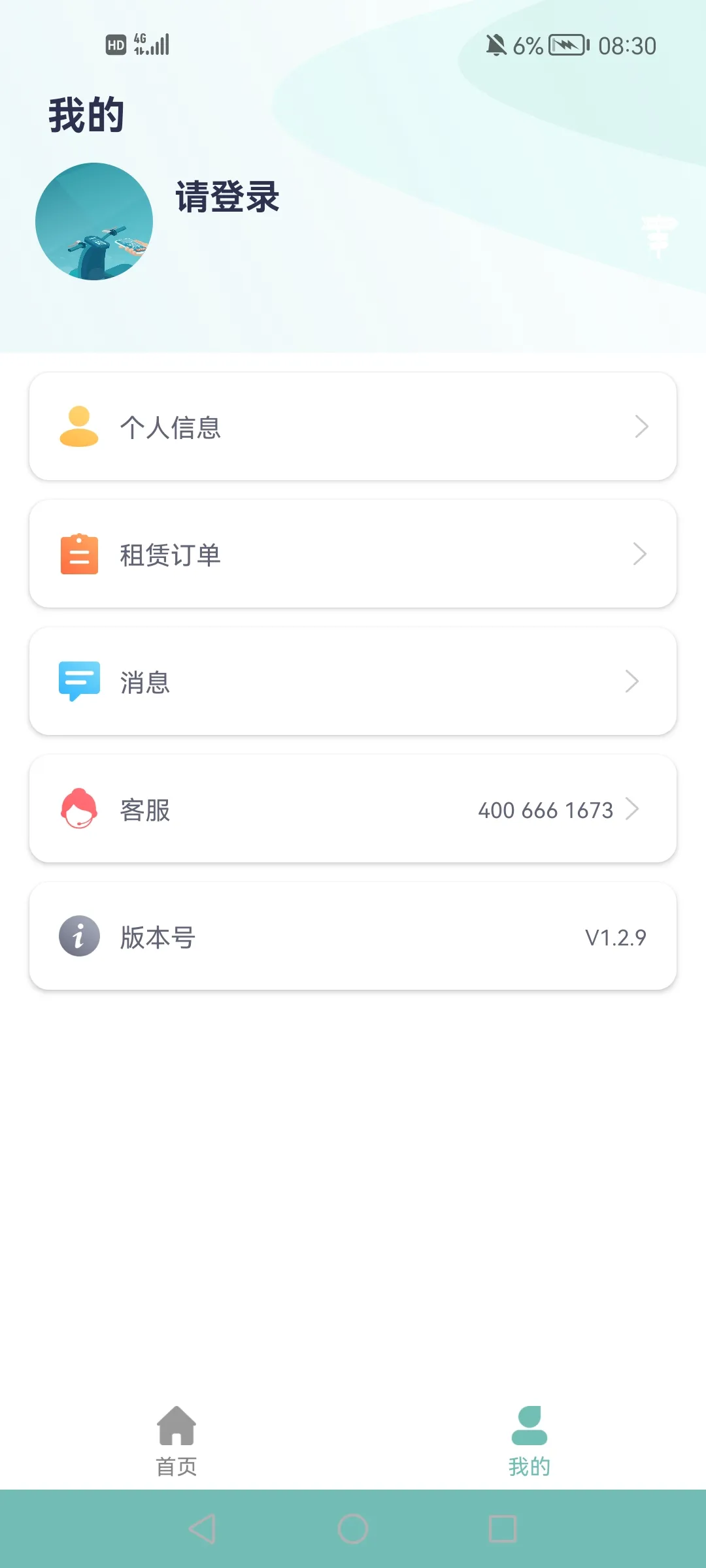This screenshot has width=706, height=1568.
Task: Contact 客服 at 400 666 1673
Action: (353, 809)
